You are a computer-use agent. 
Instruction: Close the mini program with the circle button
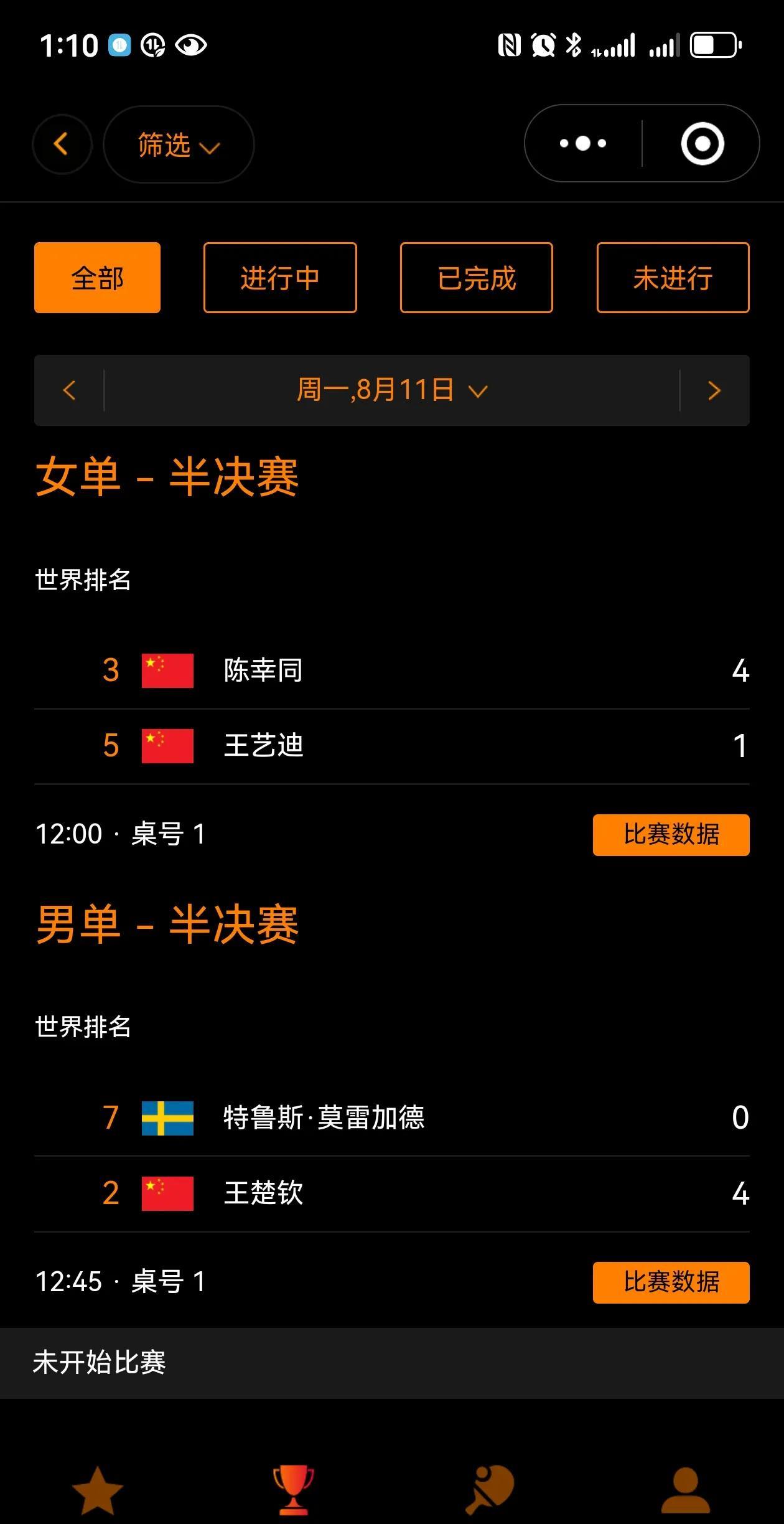(x=702, y=144)
